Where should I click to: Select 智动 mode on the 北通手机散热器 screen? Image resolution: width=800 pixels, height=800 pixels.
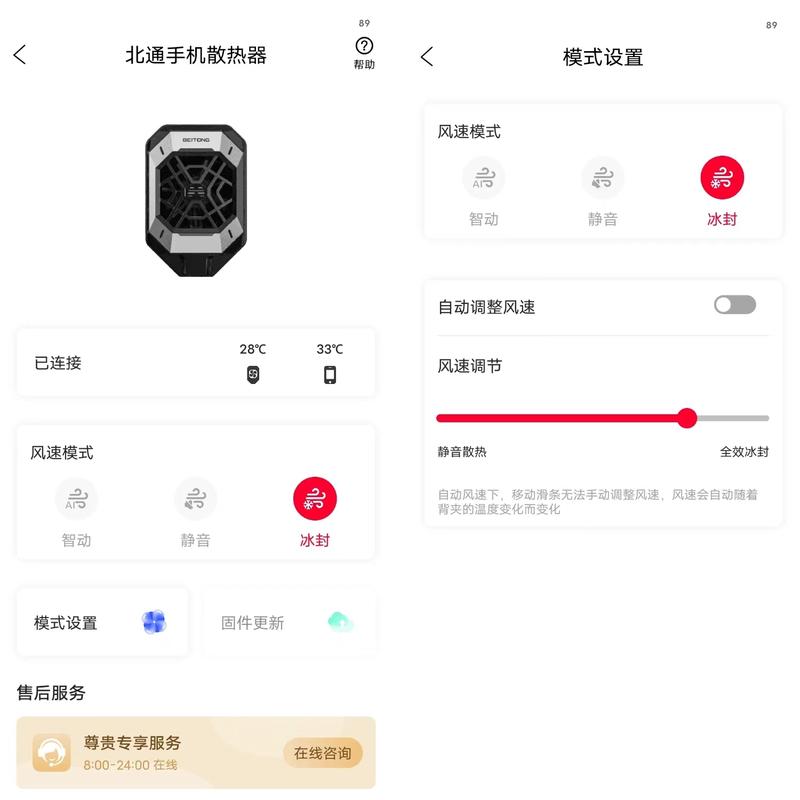pos(76,499)
